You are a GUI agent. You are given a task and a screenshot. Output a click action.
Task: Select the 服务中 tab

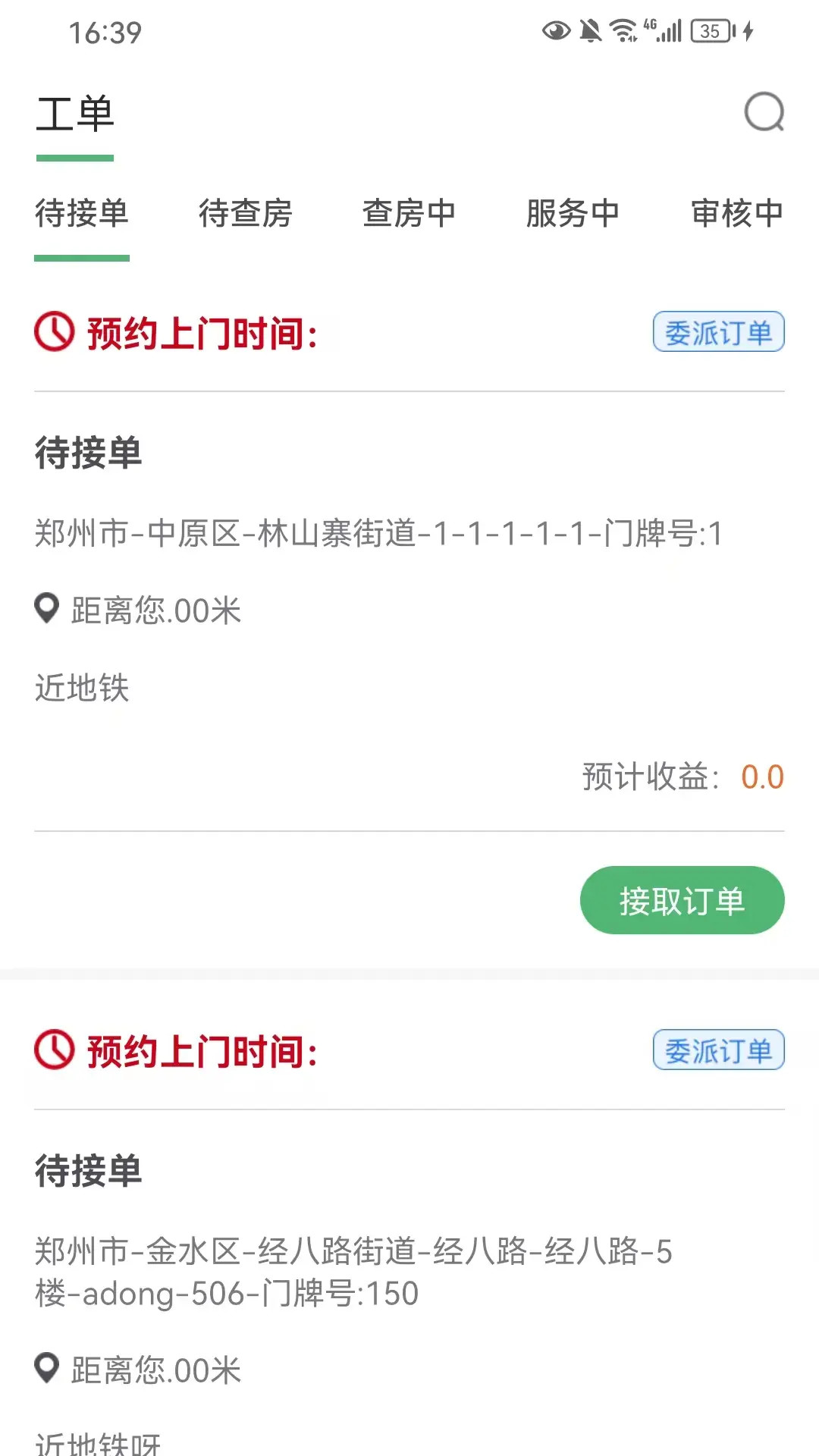tap(573, 214)
